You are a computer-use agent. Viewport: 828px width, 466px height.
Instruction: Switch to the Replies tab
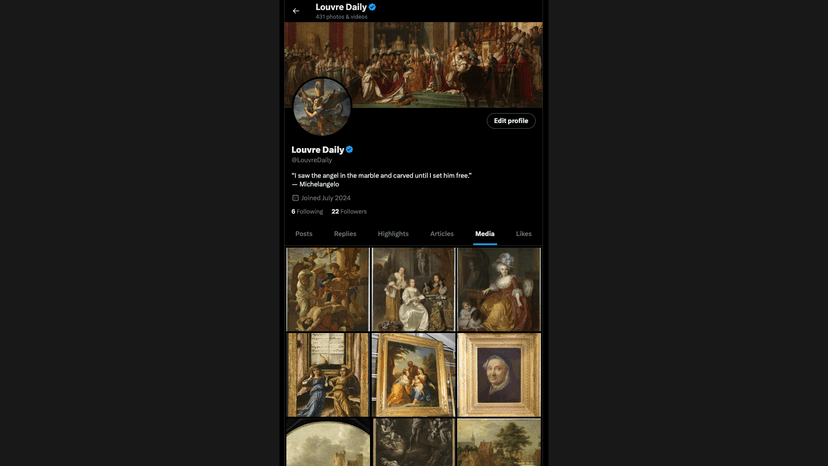345,234
